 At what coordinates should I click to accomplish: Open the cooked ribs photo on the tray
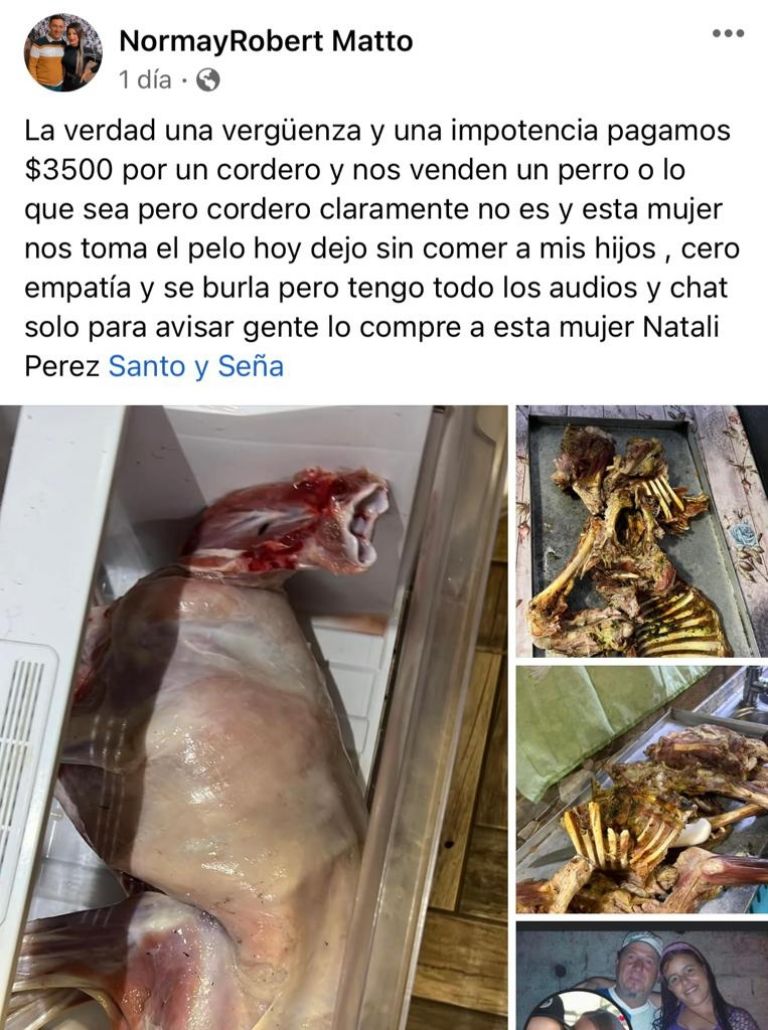pyautogui.click(x=640, y=530)
